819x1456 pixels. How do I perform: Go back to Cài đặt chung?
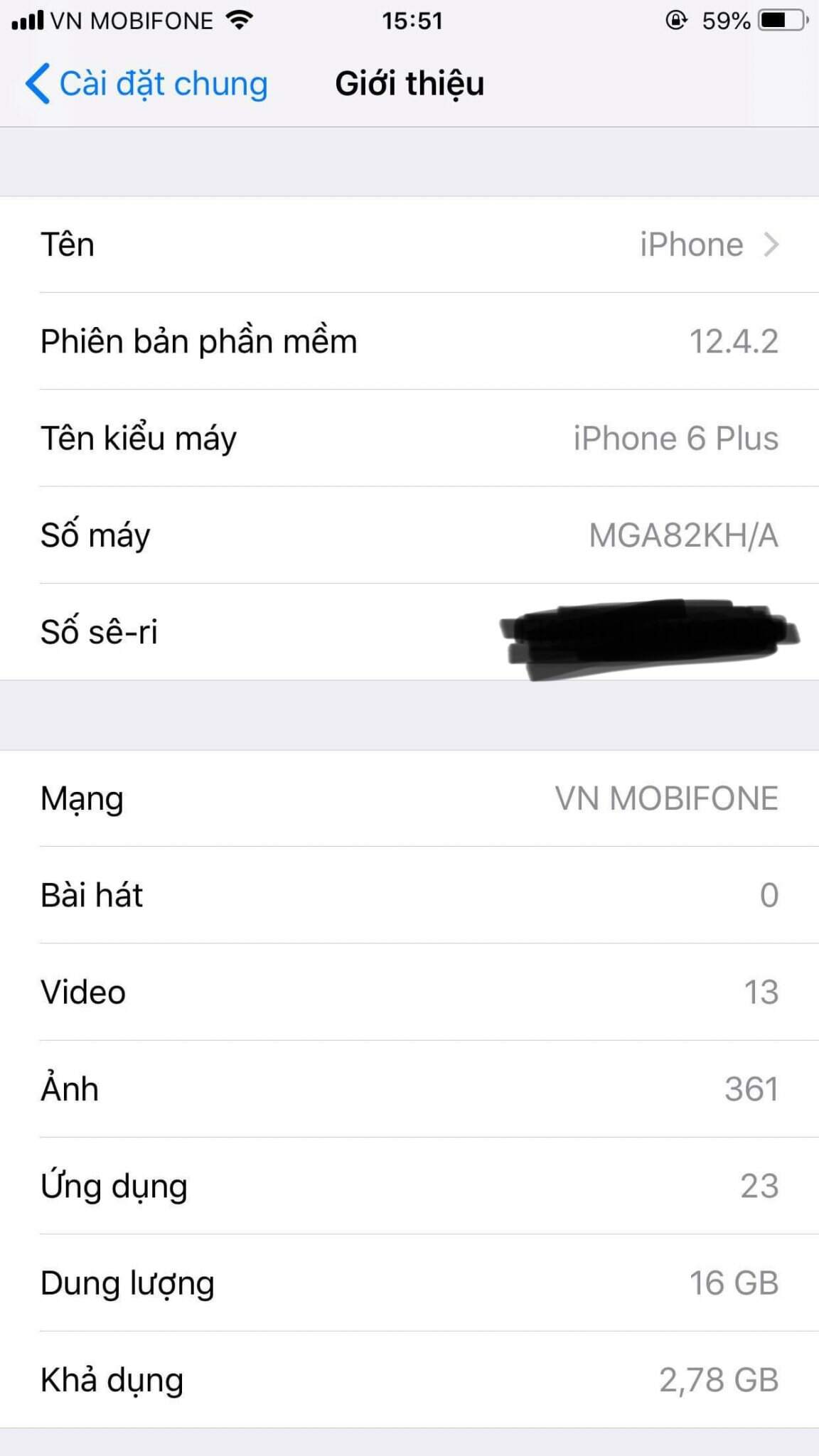[x=146, y=84]
